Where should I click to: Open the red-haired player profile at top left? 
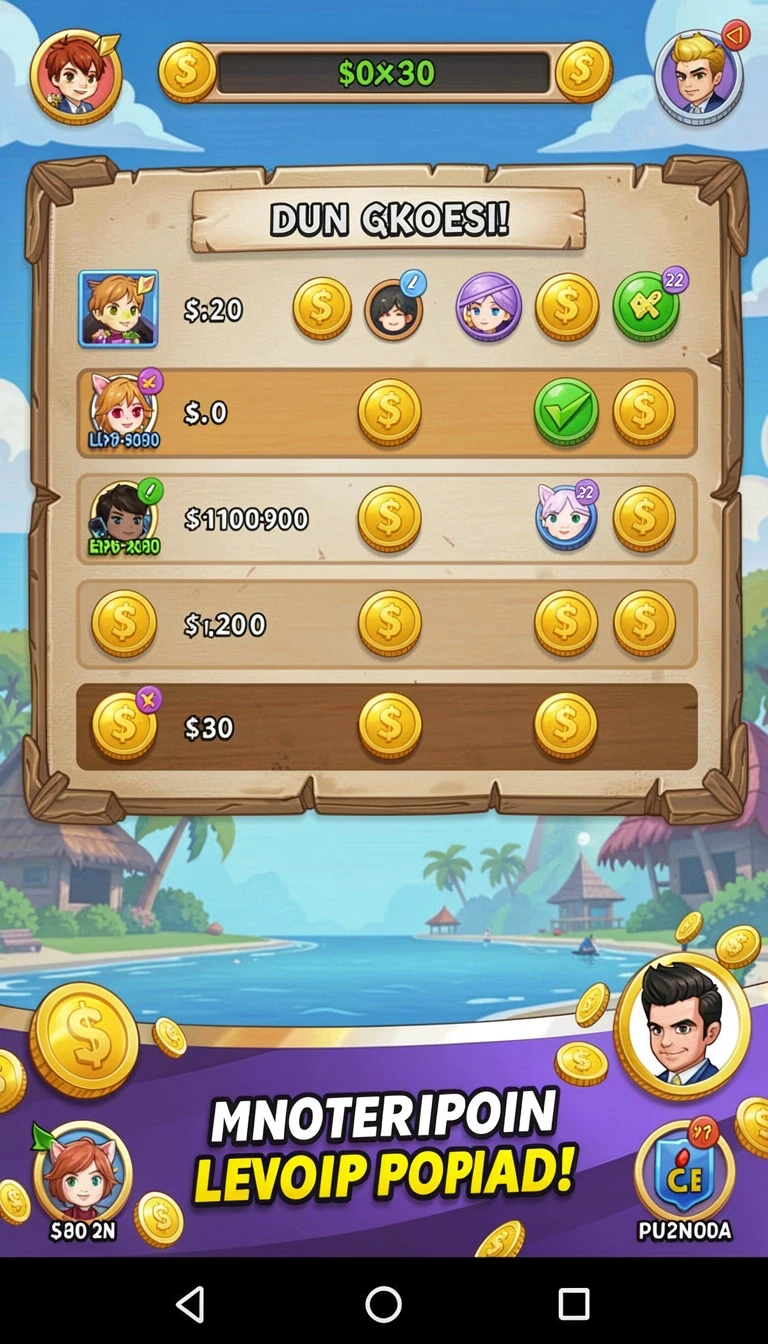[76, 76]
